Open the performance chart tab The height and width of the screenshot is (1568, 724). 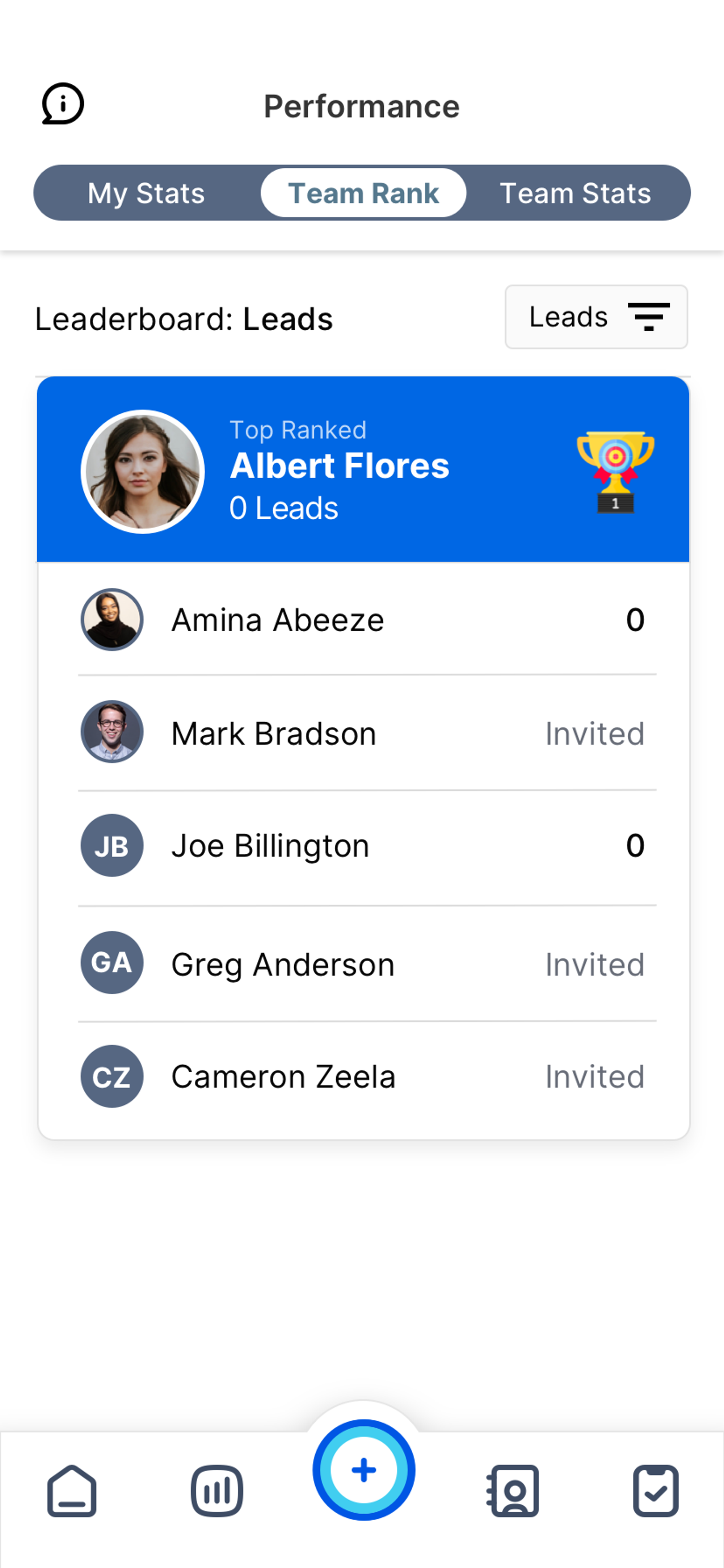tap(216, 1491)
